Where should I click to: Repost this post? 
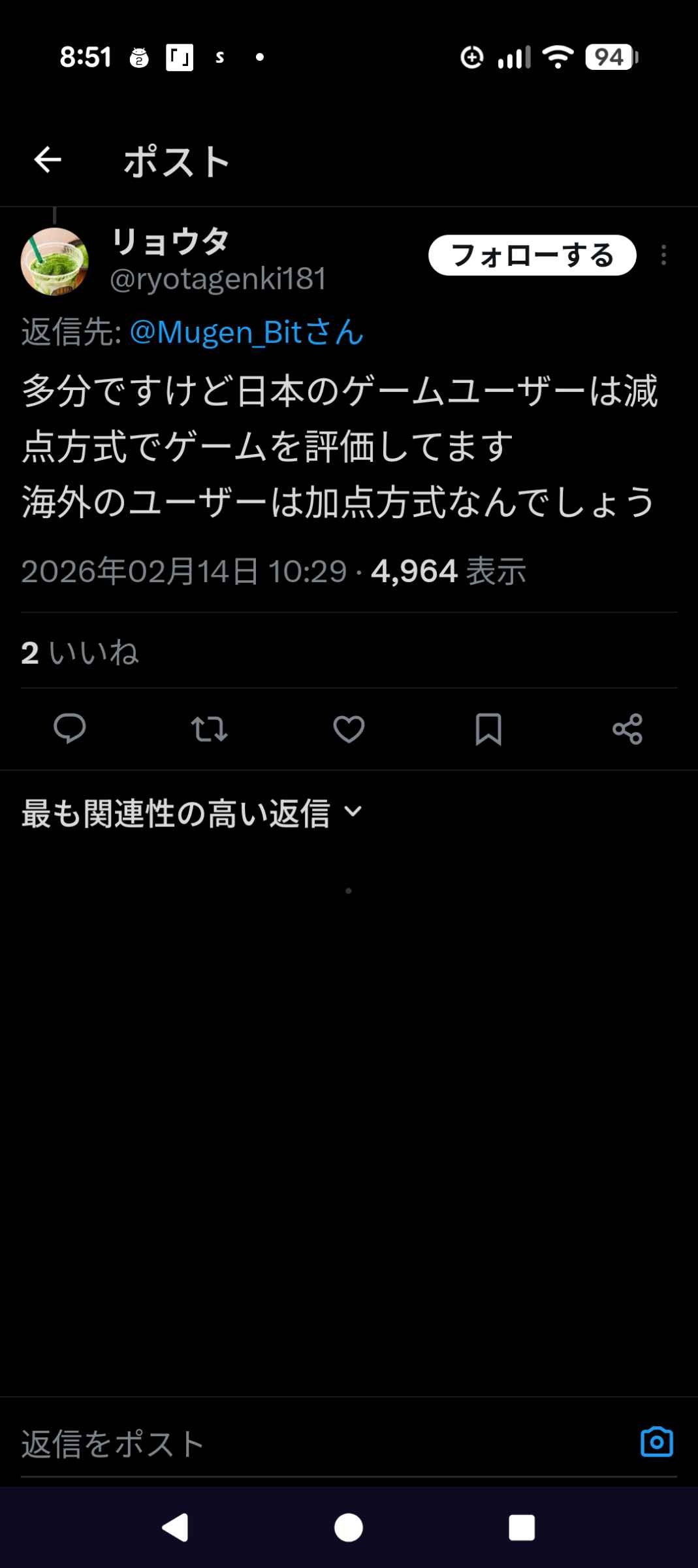click(209, 728)
